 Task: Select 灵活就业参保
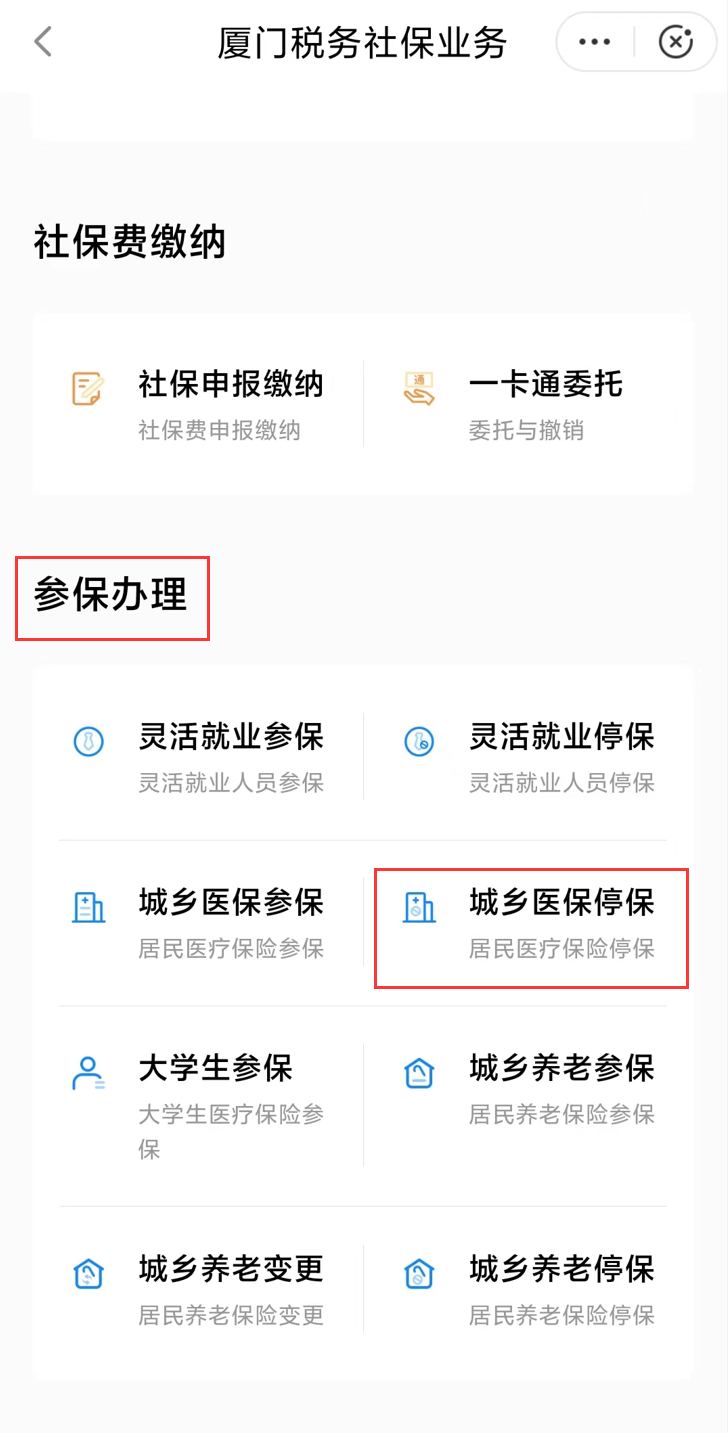[198, 757]
